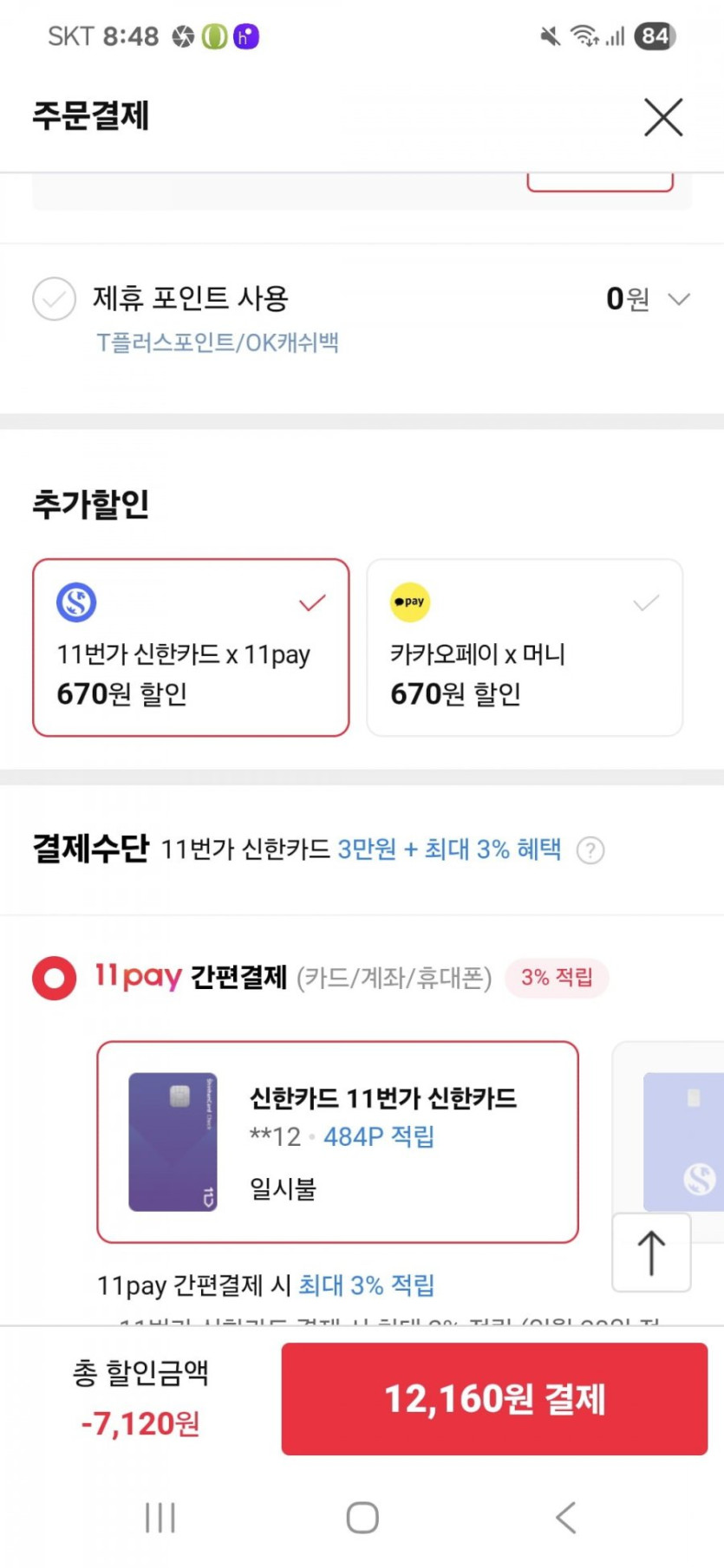Screen dimensions: 724x1568
Task: Check the 제휴 포인트 사용 checkbox
Action: (x=54, y=299)
